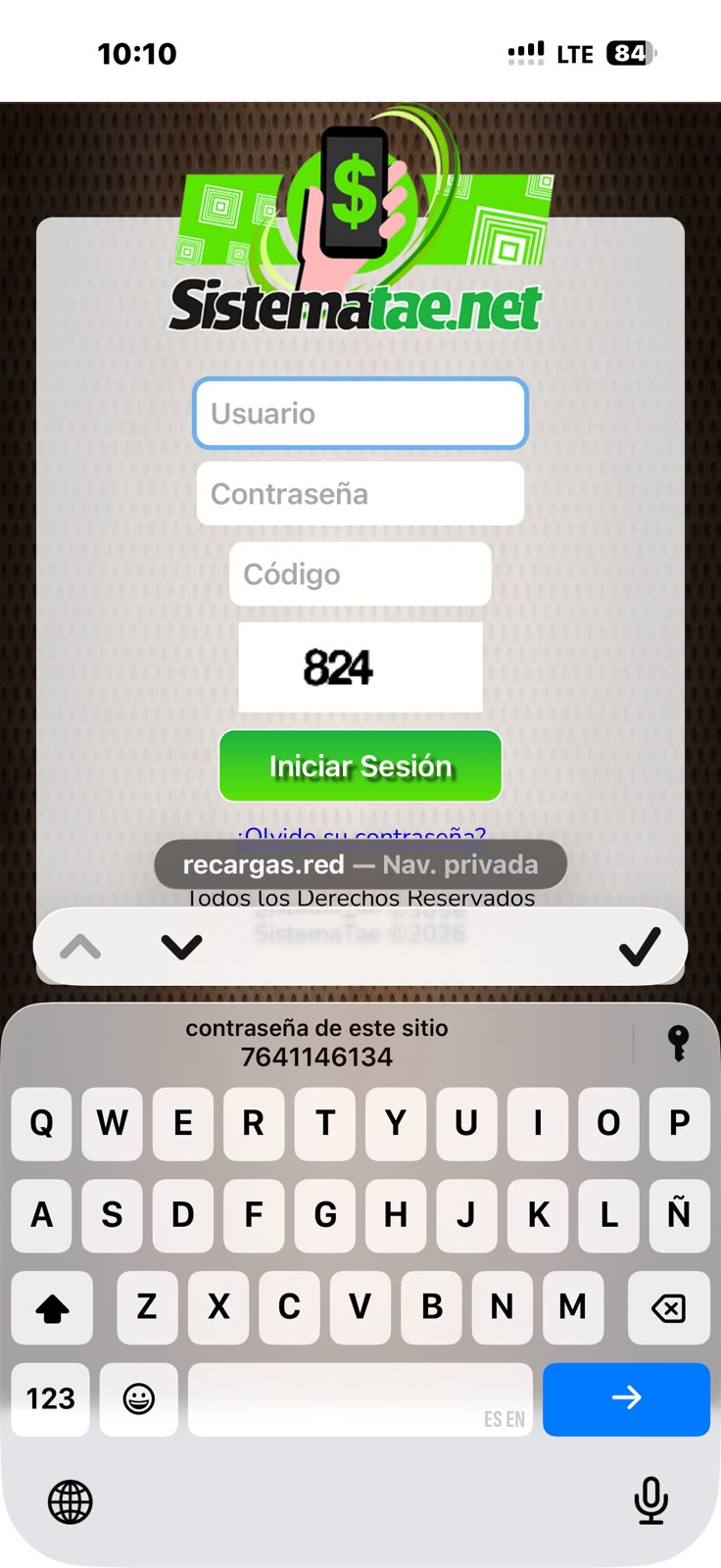Tap the Contraseña password field
This screenshot has height=1568, width=721.
pos(360,494)
